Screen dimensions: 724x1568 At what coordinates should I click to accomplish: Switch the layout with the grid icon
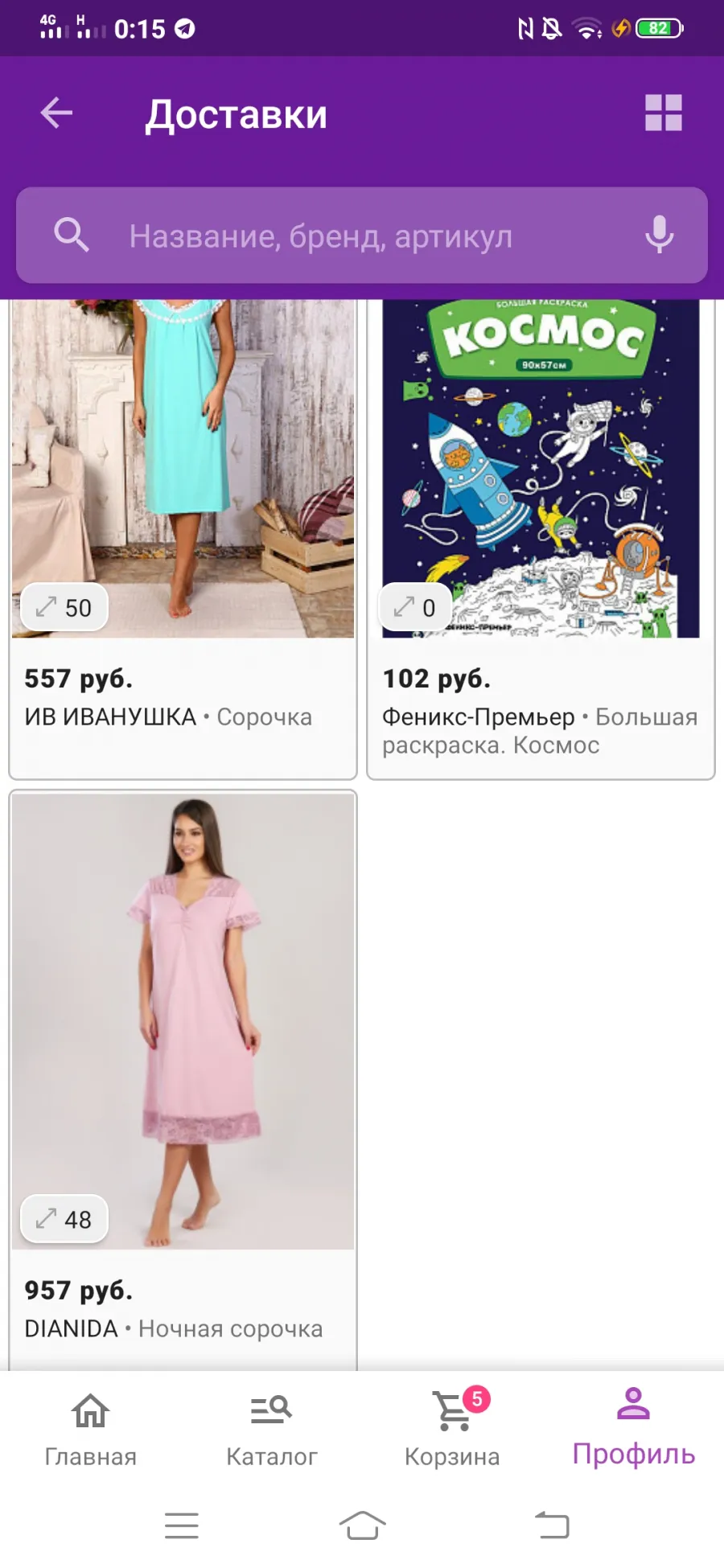click(664, 113)
